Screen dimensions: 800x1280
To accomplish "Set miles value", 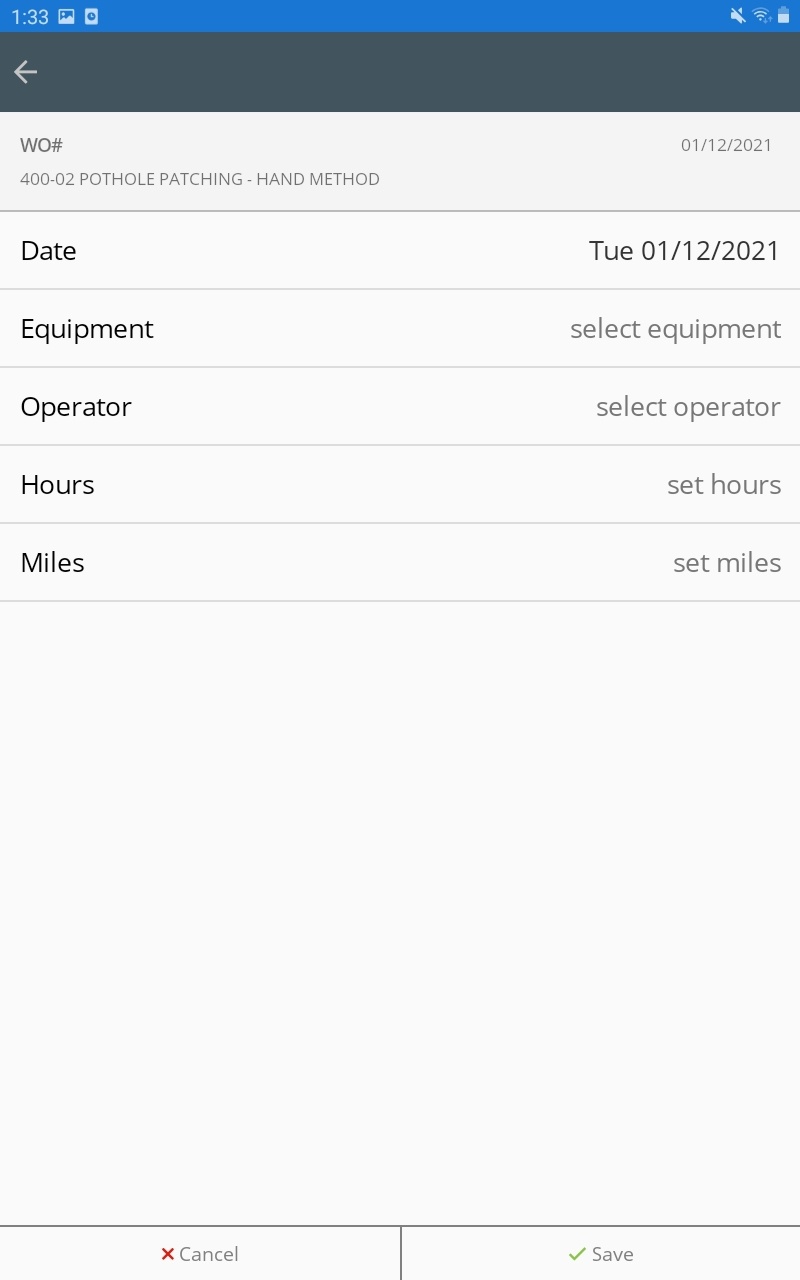I will (x=726, y=563).
